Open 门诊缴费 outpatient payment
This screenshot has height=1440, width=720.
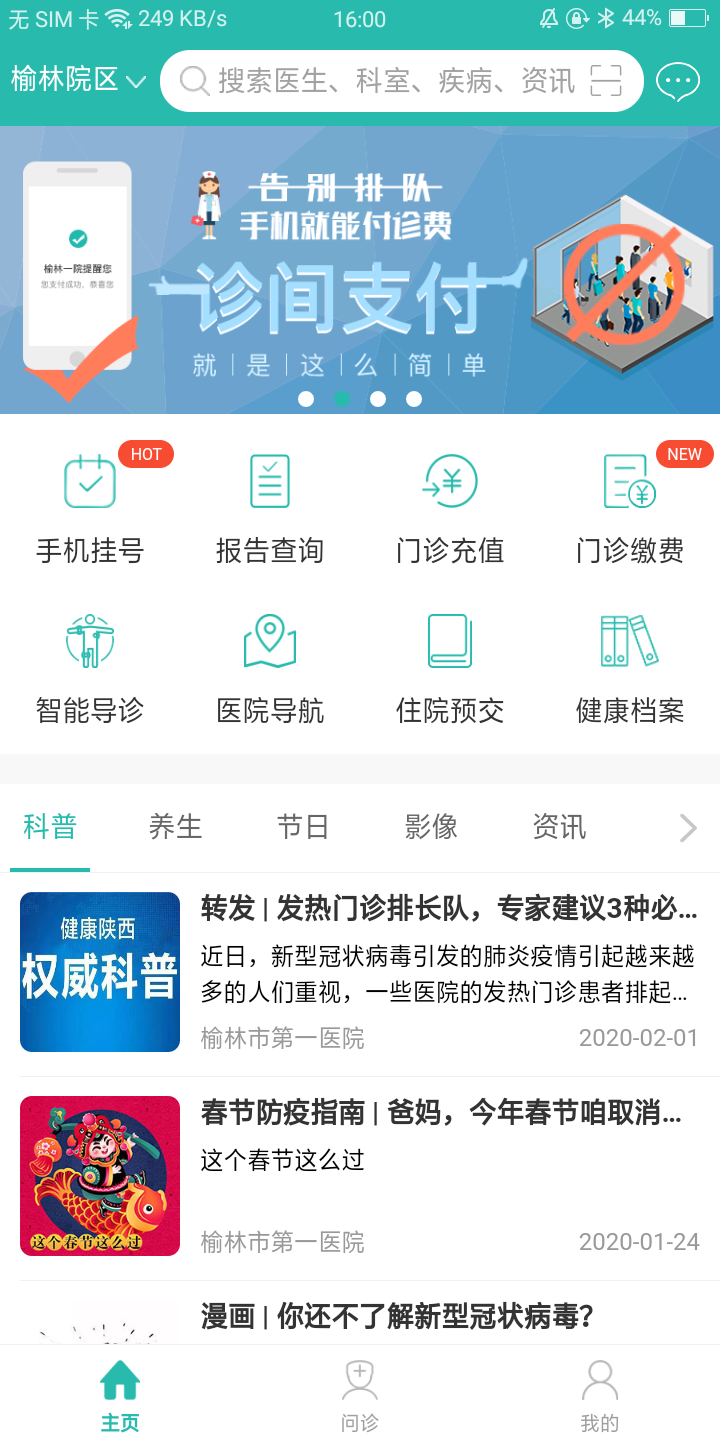tap(630, 507)
